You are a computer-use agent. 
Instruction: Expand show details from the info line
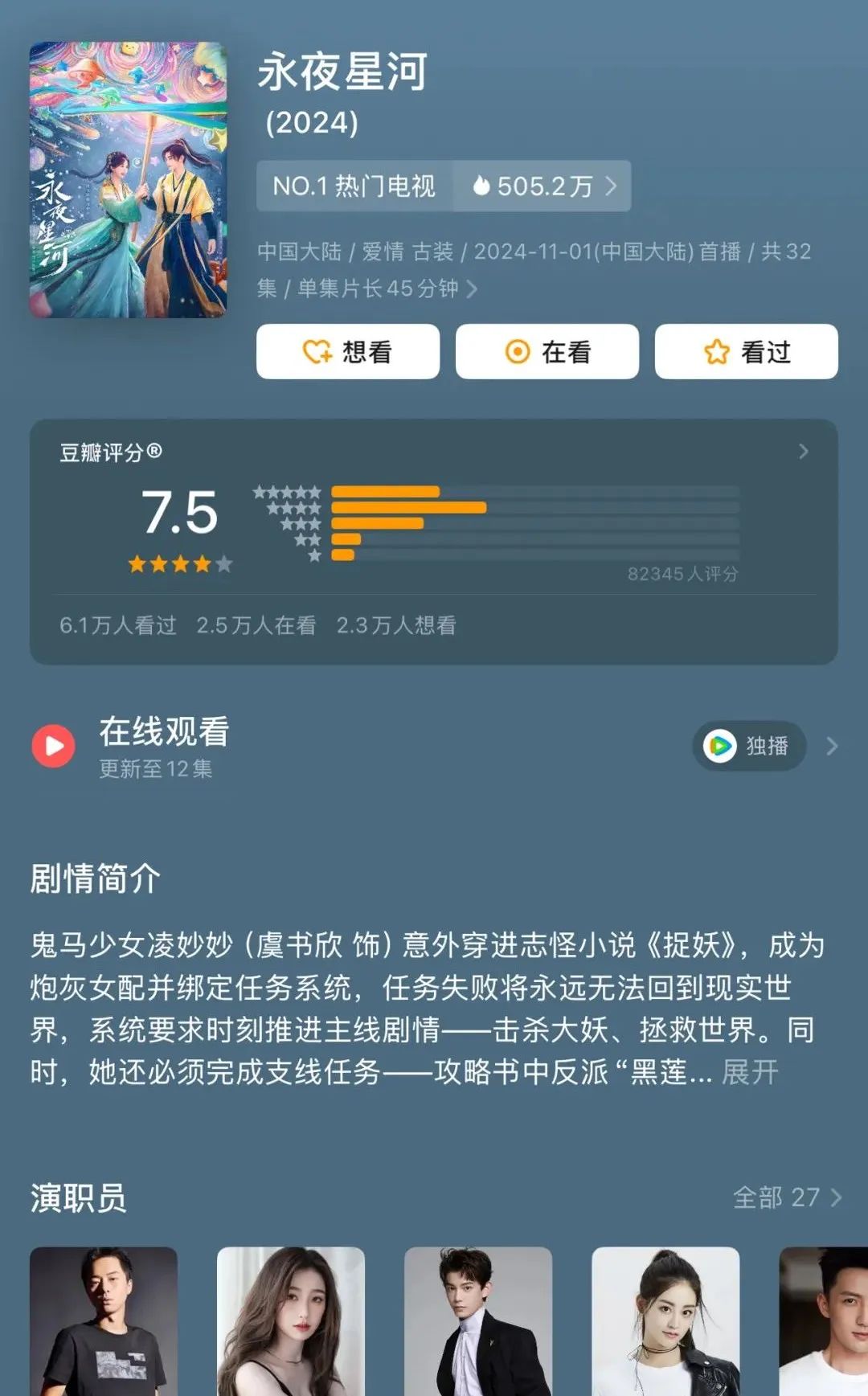tap(472, 289)
